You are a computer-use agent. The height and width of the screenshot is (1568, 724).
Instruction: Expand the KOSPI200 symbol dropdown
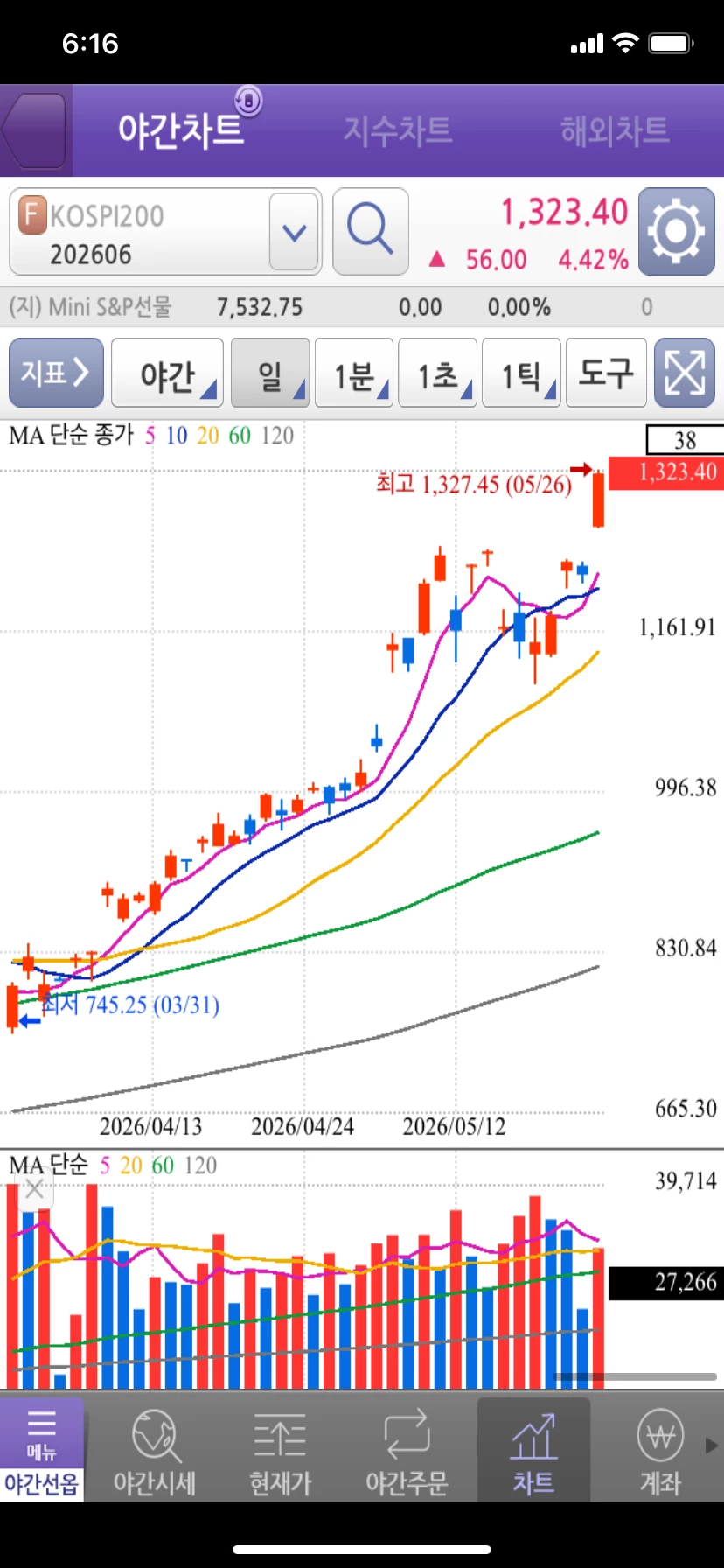(295, 233)
